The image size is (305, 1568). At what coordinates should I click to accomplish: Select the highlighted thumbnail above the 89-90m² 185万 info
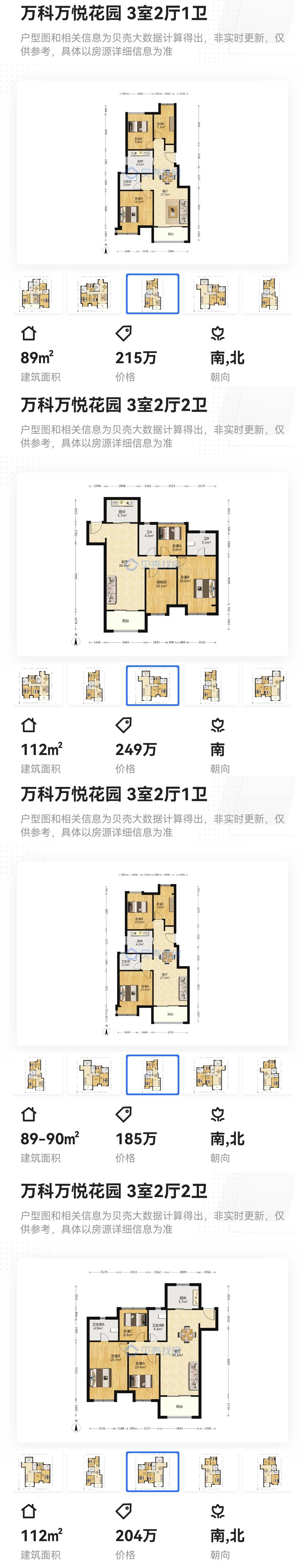click(152, 1074)
